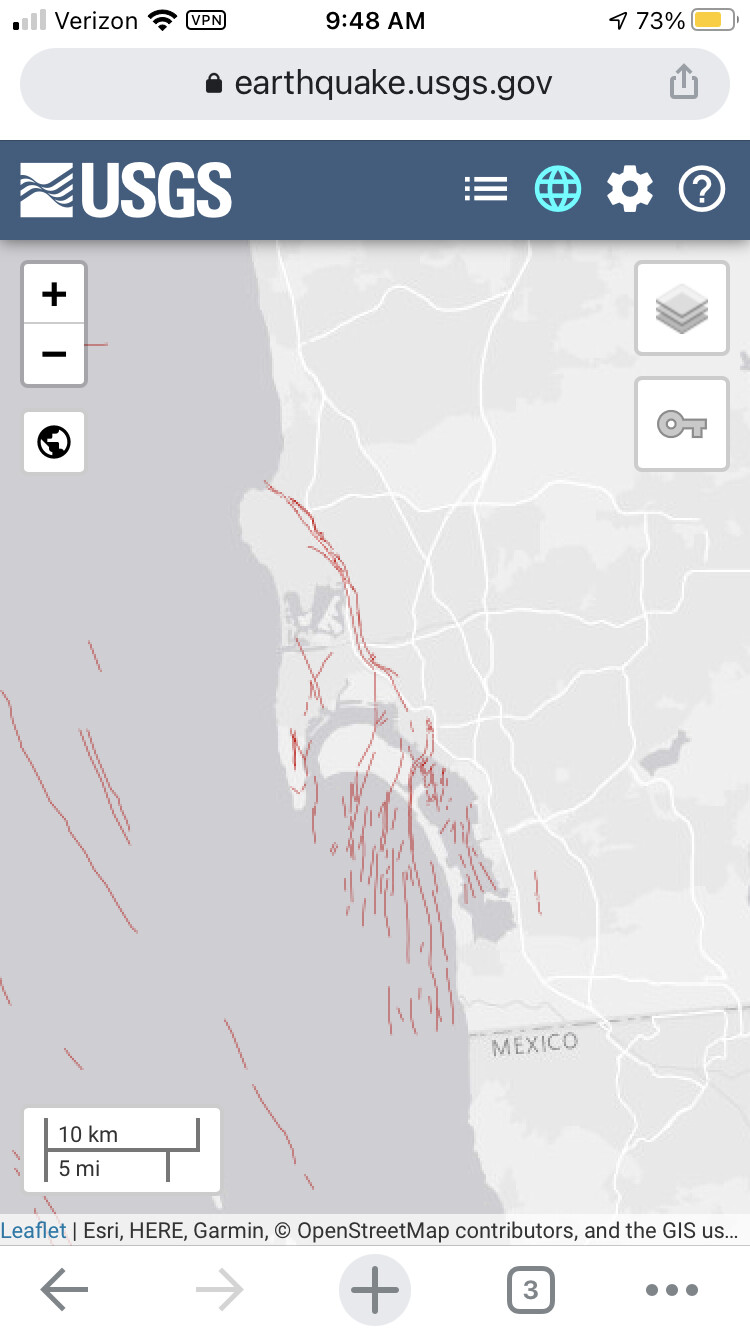750x1334 pixels.
Task: Open settings gear in USGS header
Action: tap(630, 189)
